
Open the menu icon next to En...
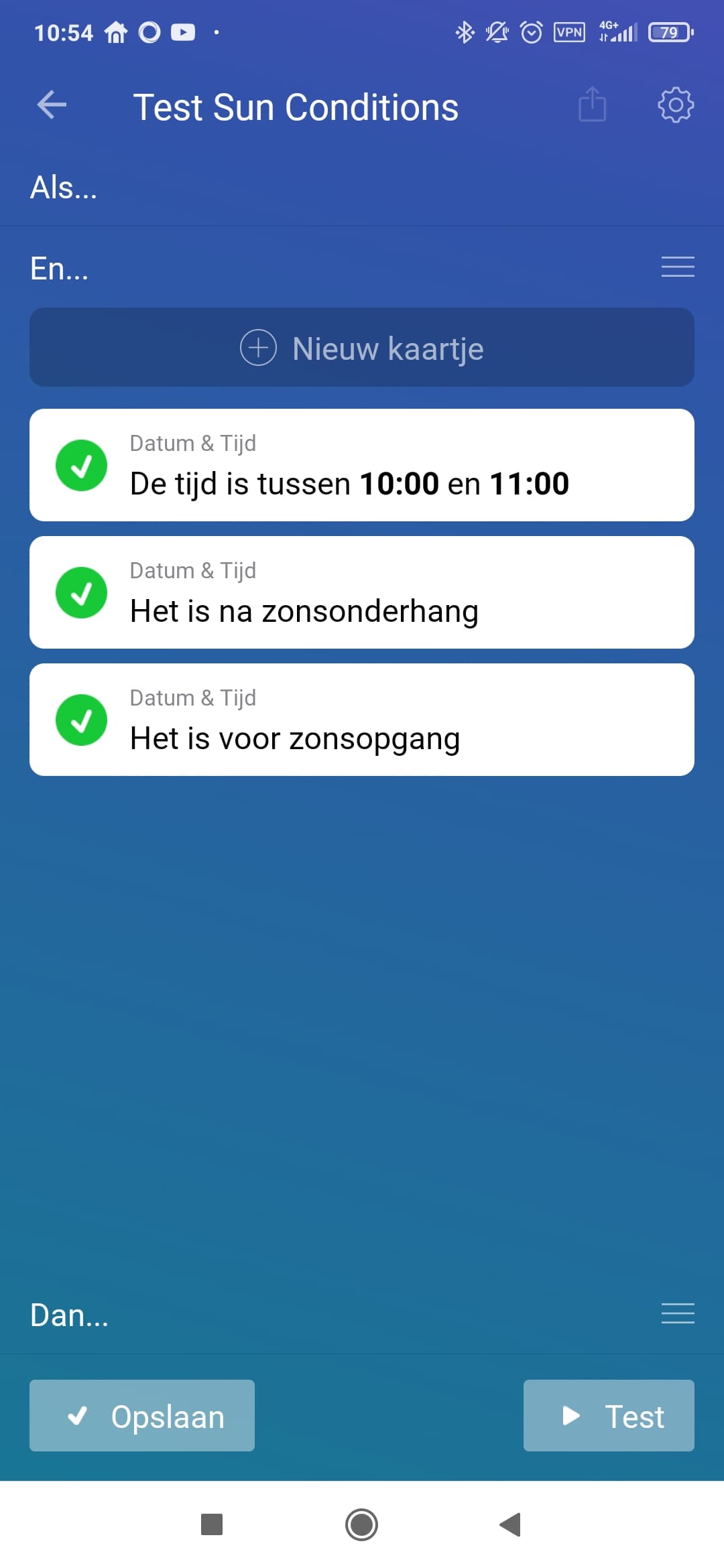point(678,267)
